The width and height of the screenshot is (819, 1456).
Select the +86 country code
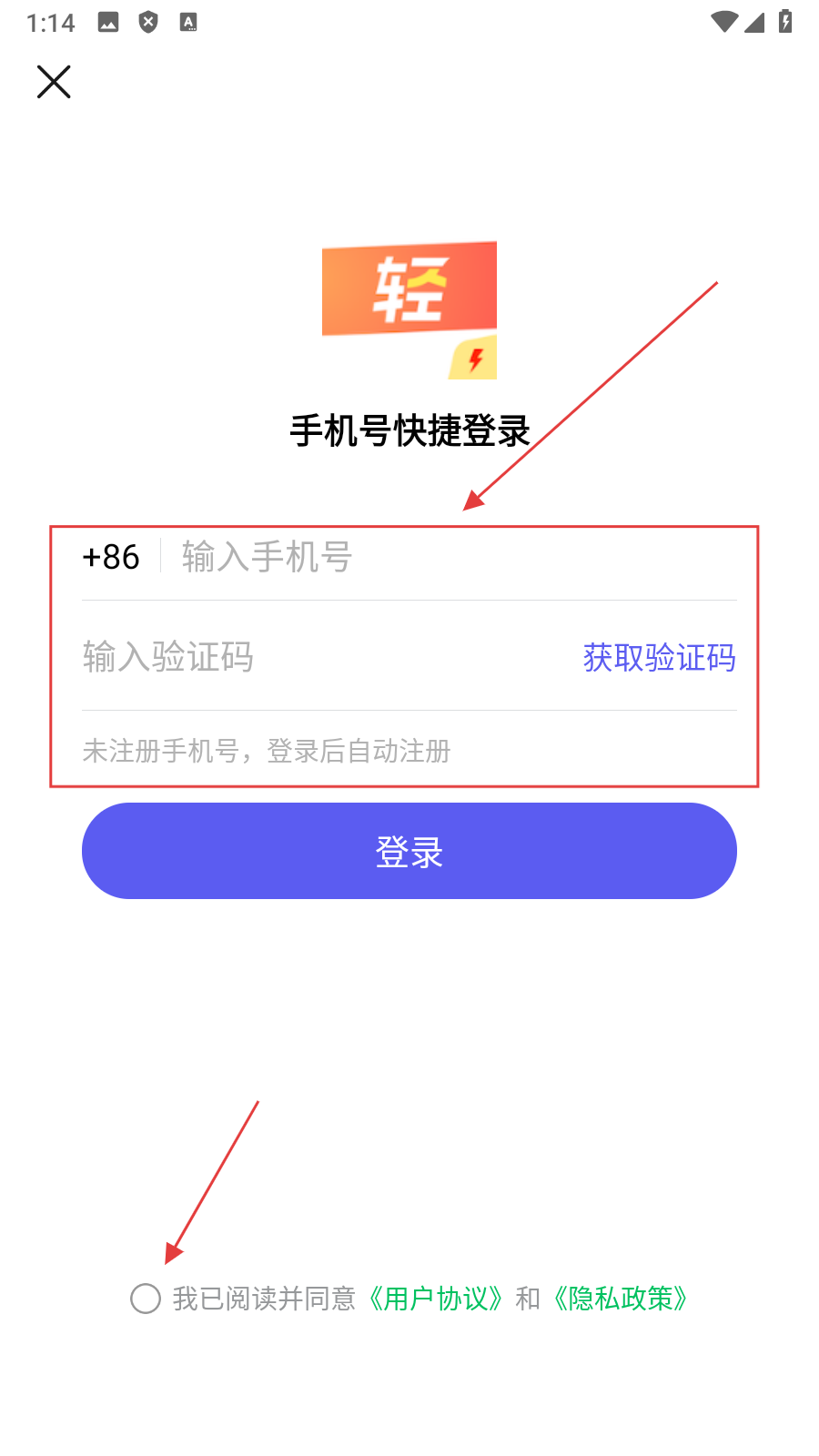(111, 557)
